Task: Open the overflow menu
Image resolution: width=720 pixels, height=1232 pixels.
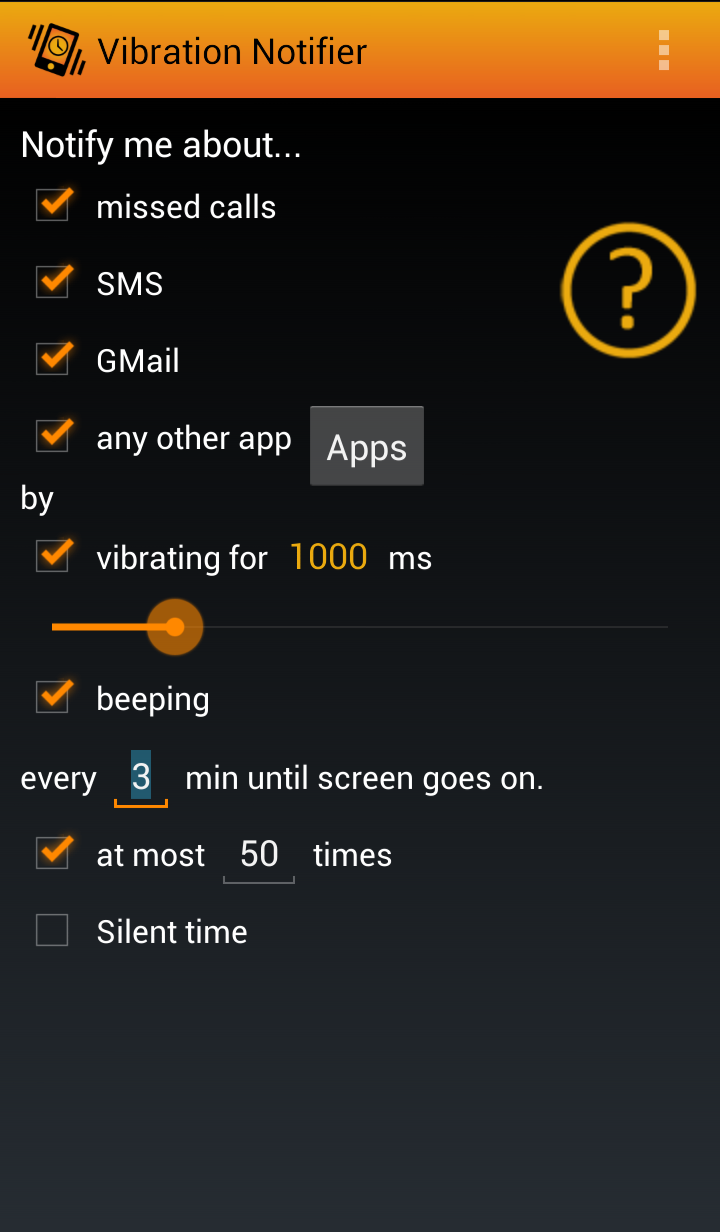Action: click(663, 50)
